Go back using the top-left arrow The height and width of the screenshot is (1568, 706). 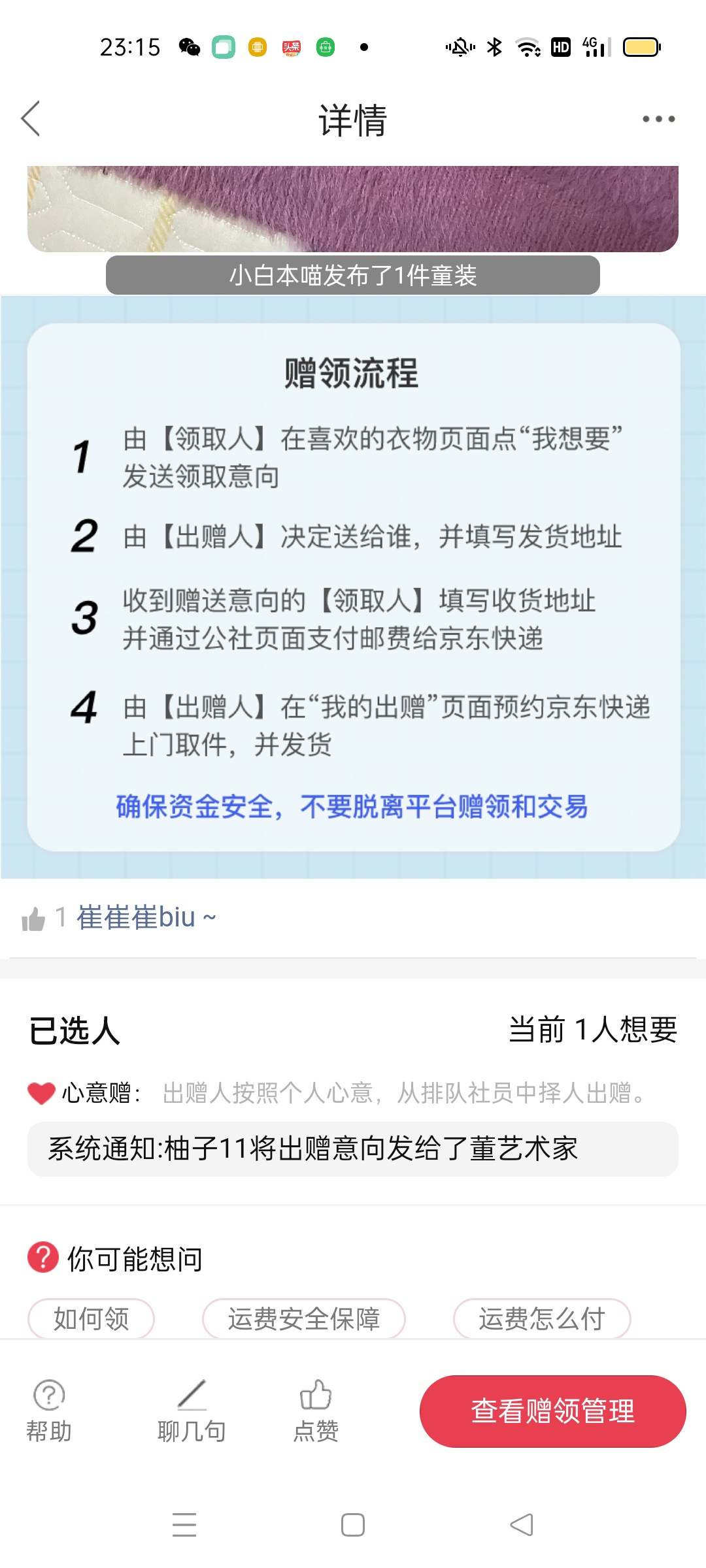tap(31, 119)
